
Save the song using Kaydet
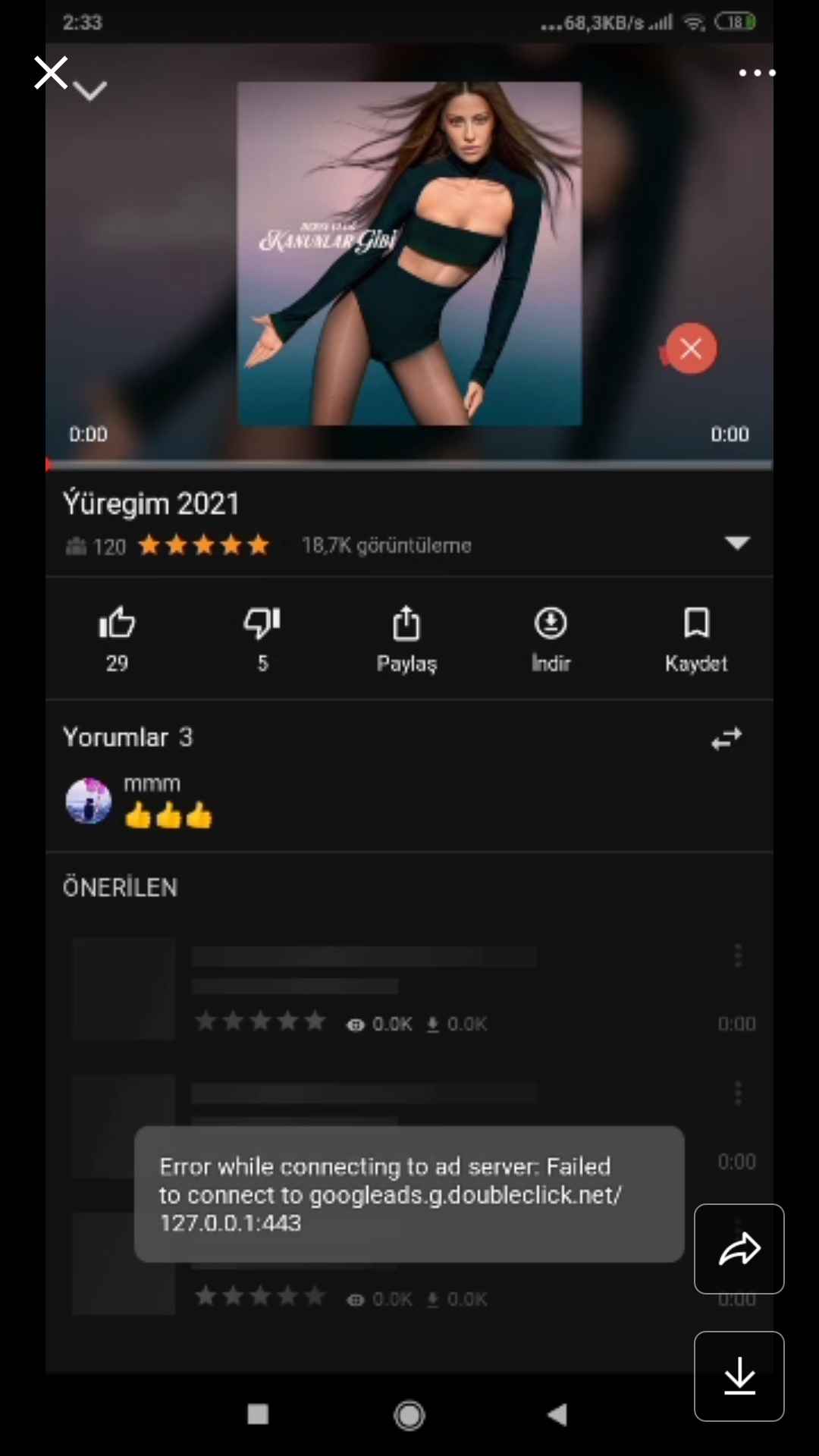click(x=696, y=639)
